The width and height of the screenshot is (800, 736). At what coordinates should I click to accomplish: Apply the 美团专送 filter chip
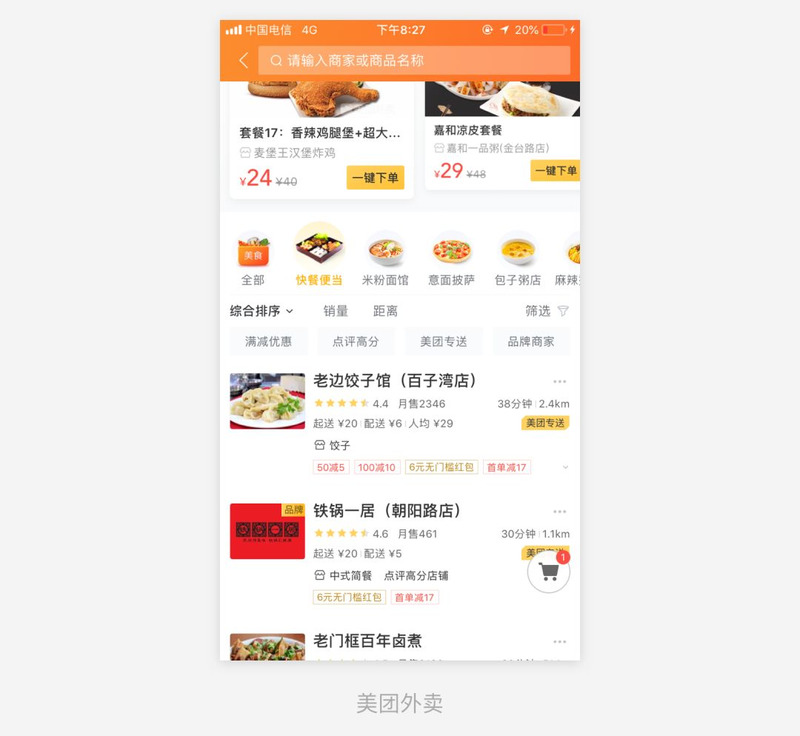pos(443,341)
